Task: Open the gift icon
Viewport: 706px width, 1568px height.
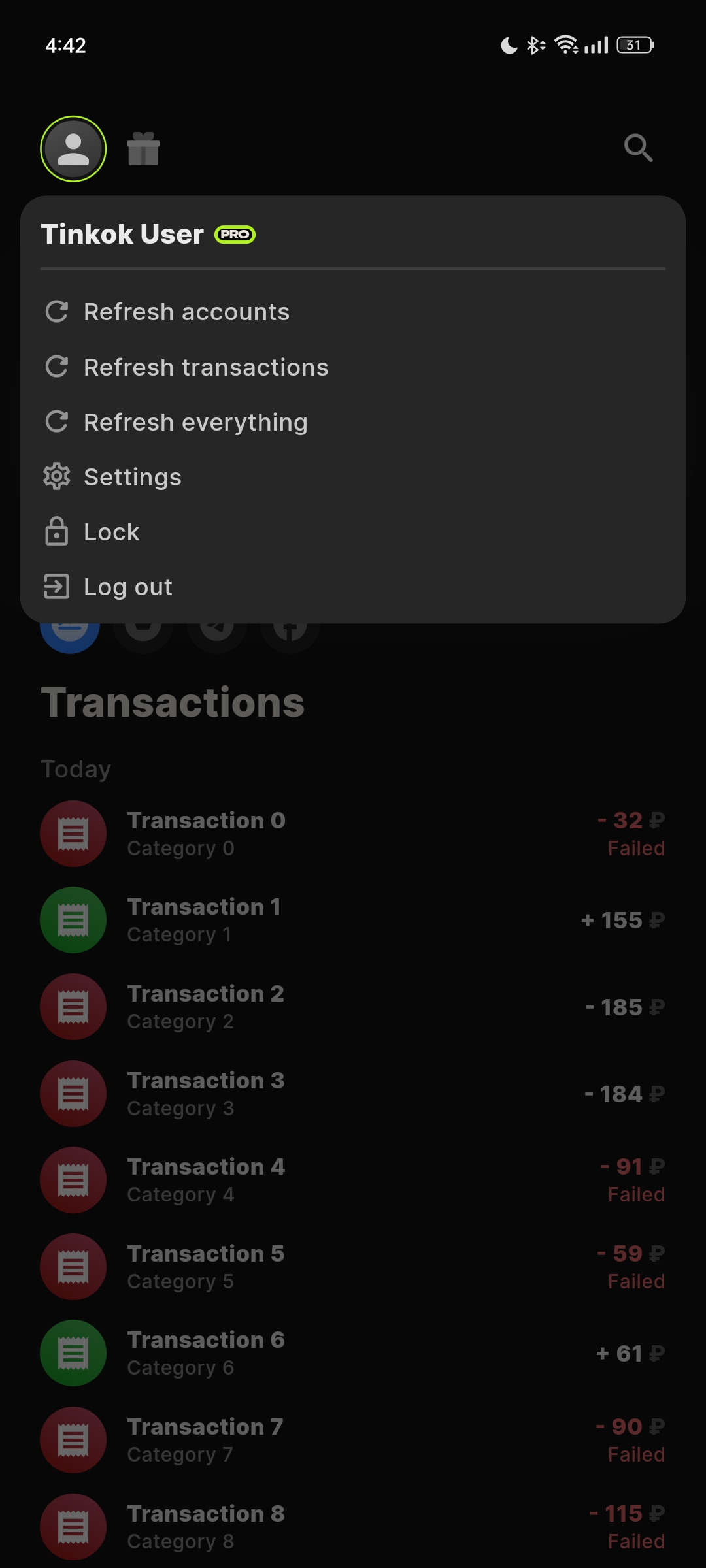Action: click(143, 149)
